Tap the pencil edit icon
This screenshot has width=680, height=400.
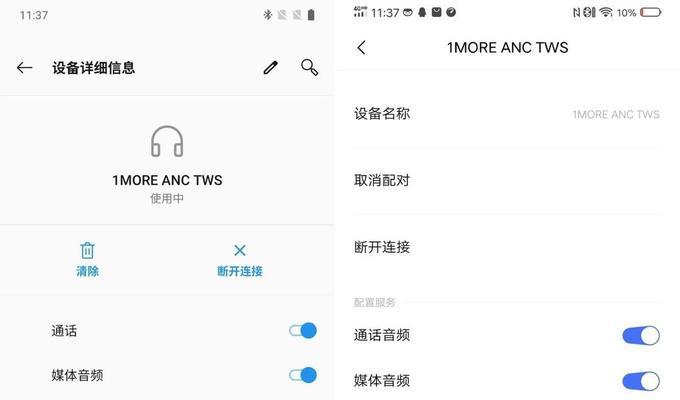(x=270, y=68)
